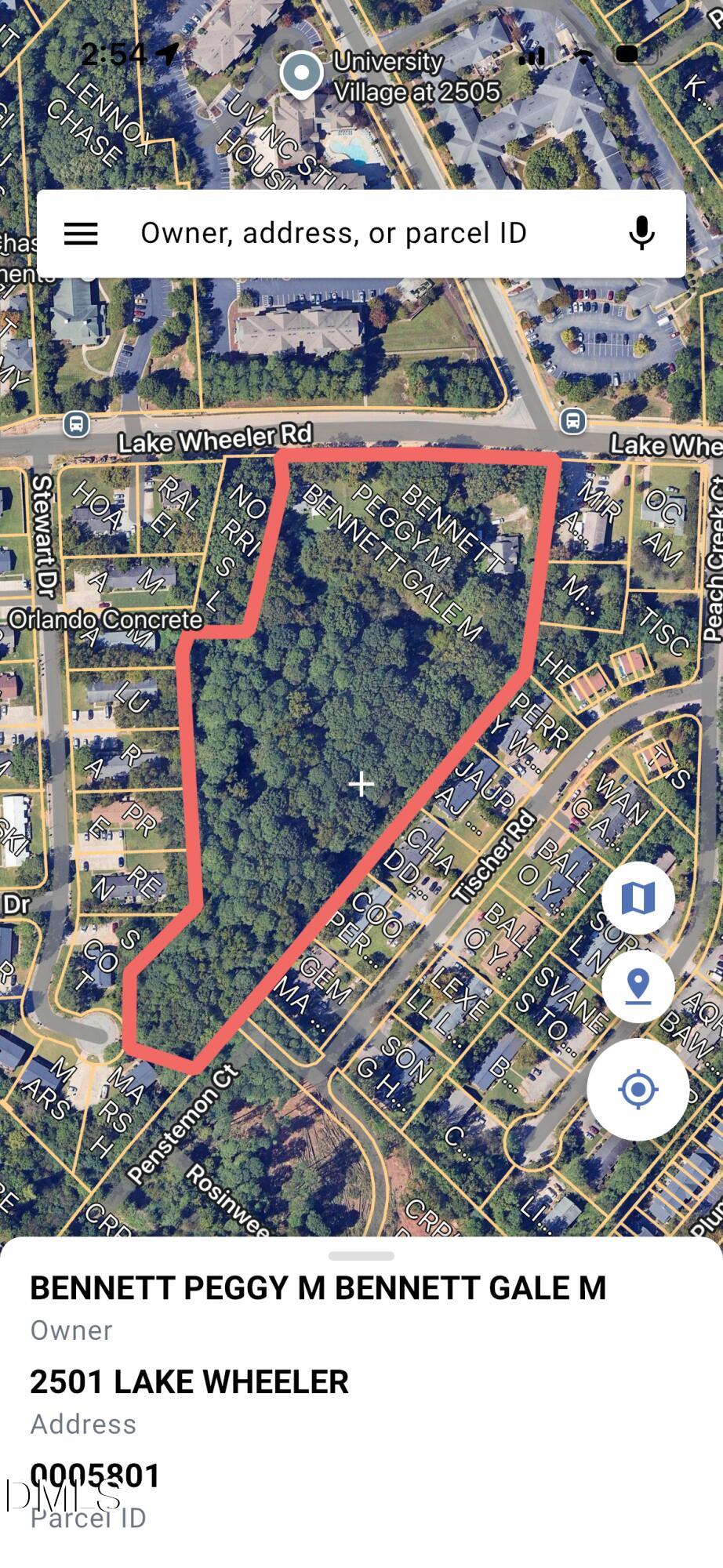Expand the parcel details sheet handle
Screen dimensions: 723x1568
click(x=361, y=1256)
